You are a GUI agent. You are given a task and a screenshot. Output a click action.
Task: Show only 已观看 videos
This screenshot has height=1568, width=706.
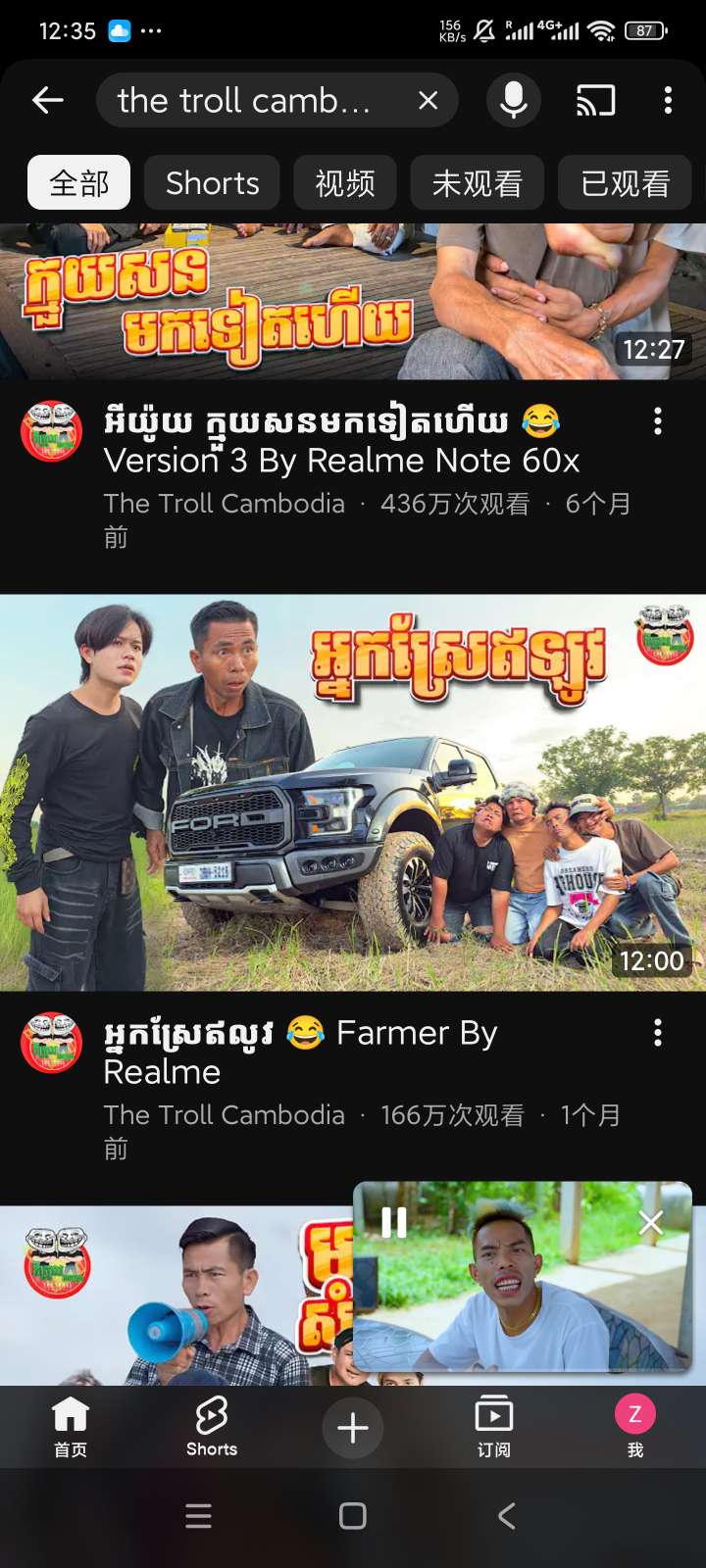[625, 183]
